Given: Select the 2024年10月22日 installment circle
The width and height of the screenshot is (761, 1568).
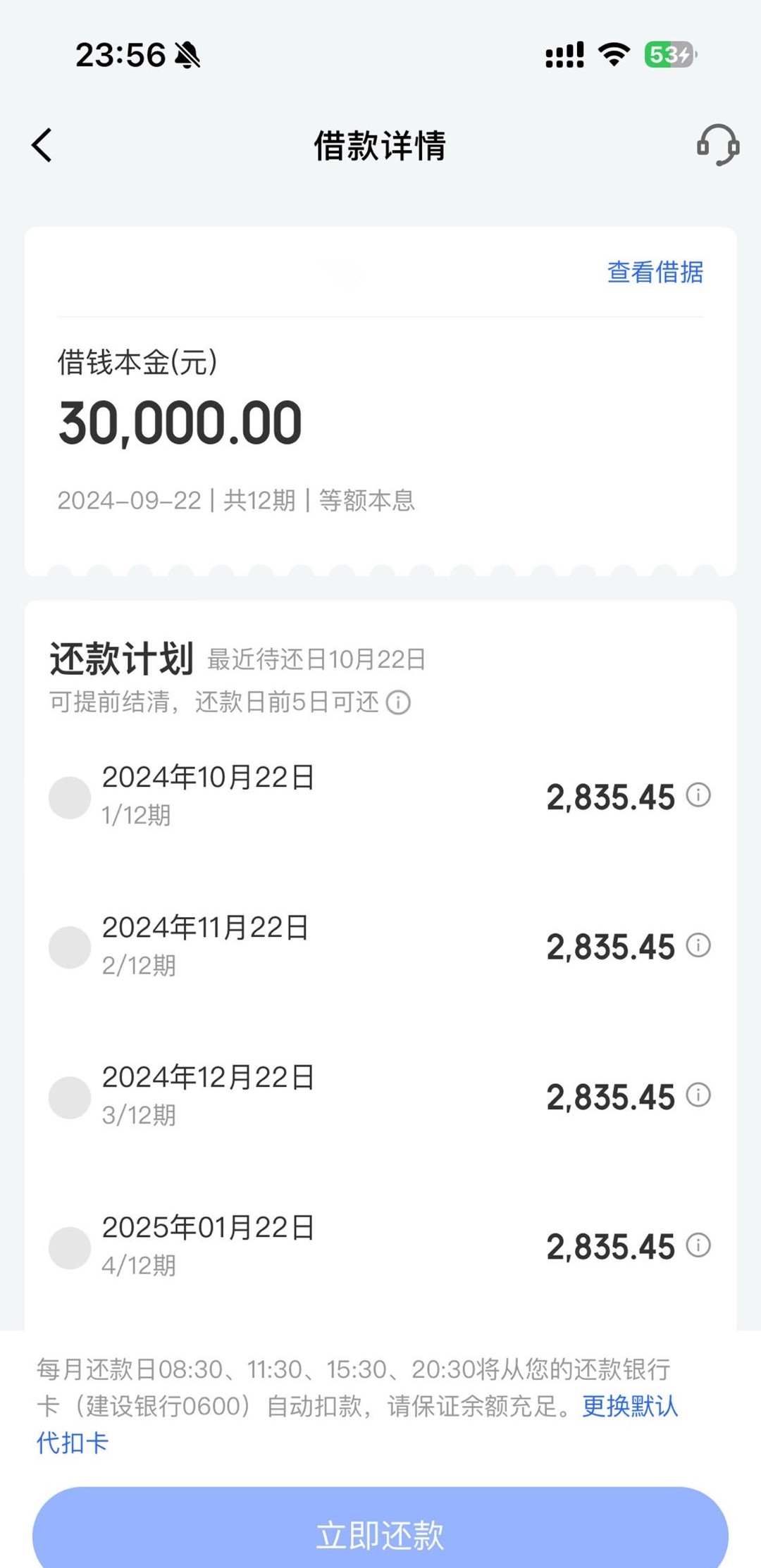Looking at the screenshot, I should pos(70,797).
